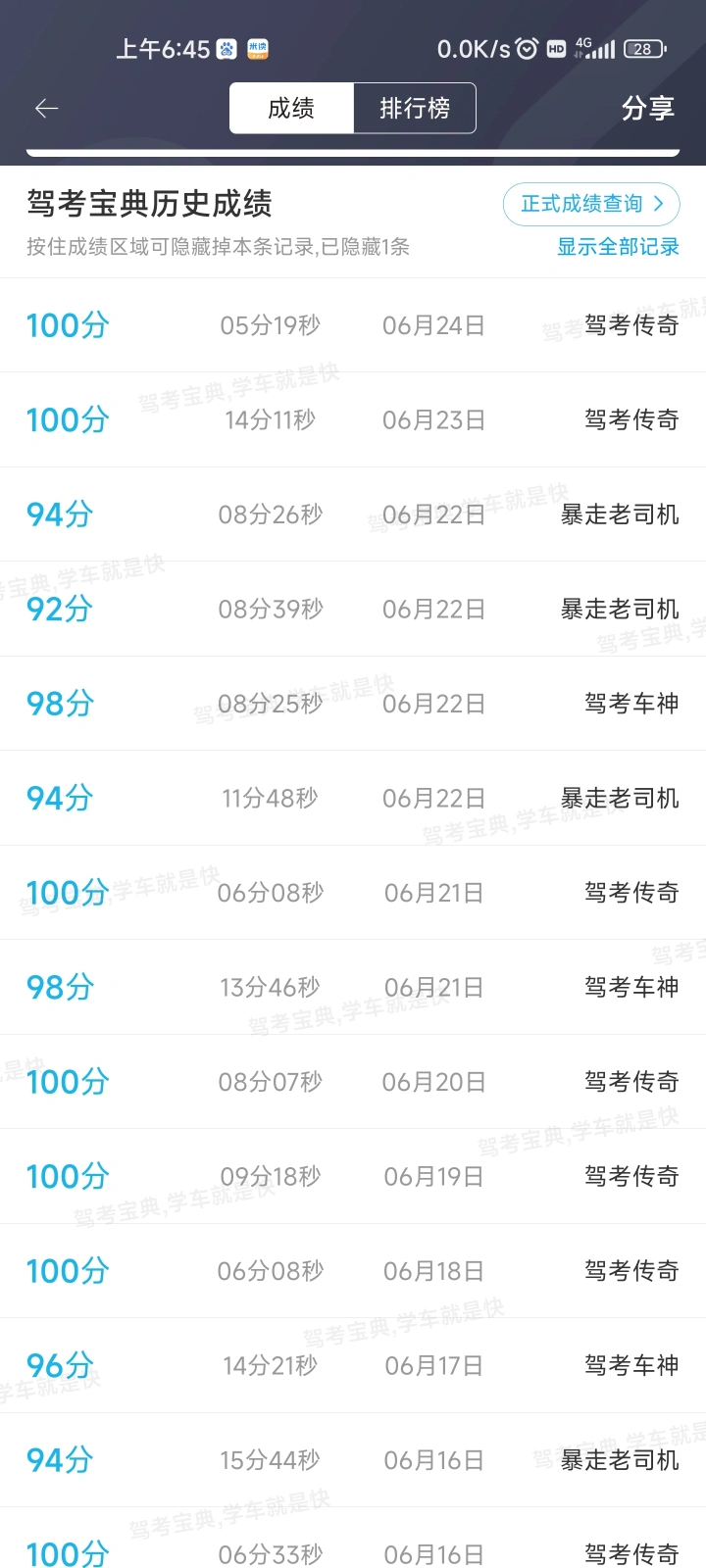
Task: Go back using the top-left arrow
Action: click(x=46, y=108)
